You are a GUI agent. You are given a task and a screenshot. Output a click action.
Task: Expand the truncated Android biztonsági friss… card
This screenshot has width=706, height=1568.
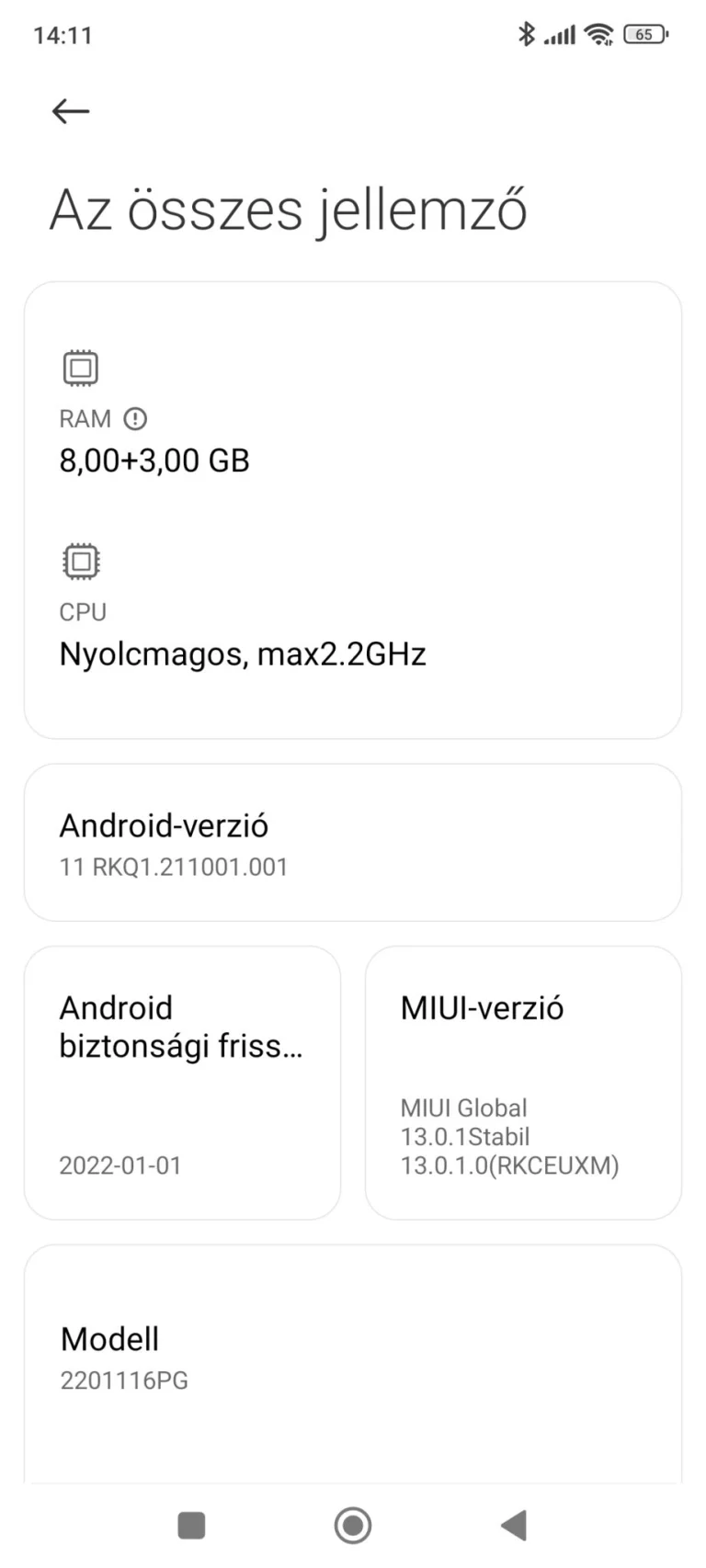coord(181,1082)
